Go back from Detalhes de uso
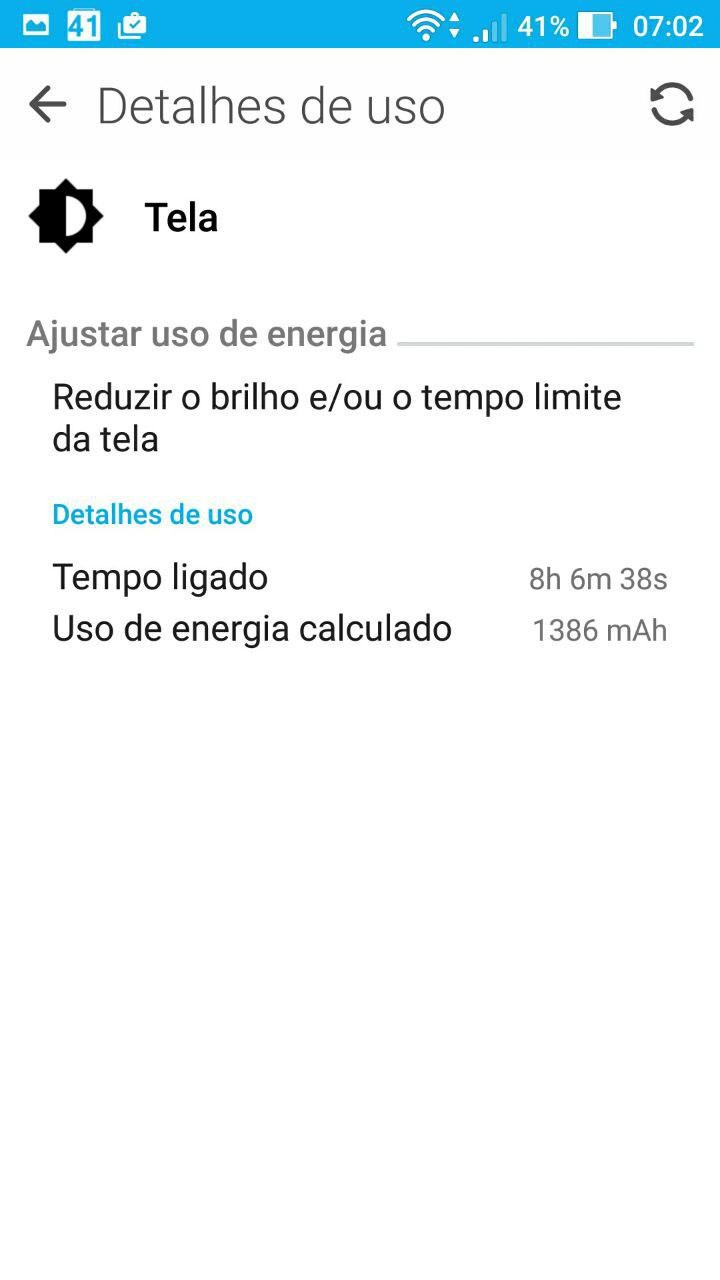Viewport: 720px width, 1280px height. [47, 104]
